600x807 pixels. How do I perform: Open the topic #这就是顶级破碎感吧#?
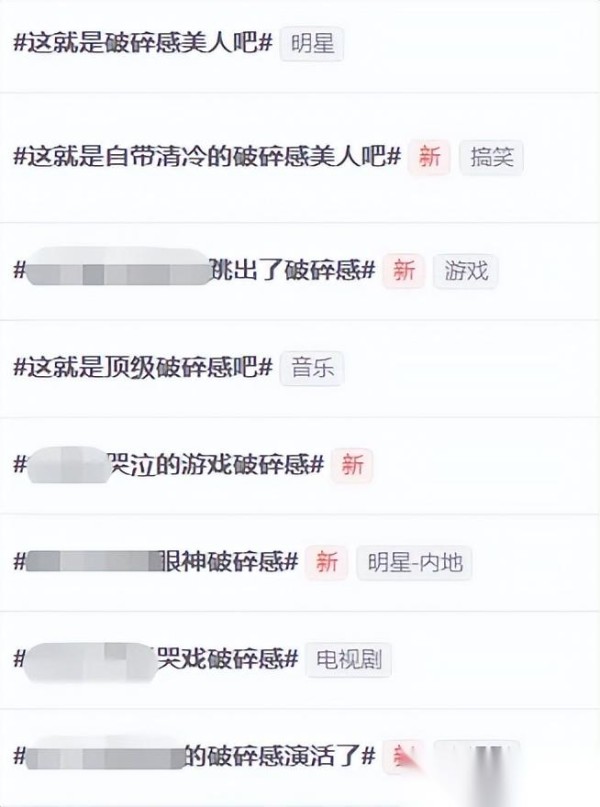tap(142, 367)
